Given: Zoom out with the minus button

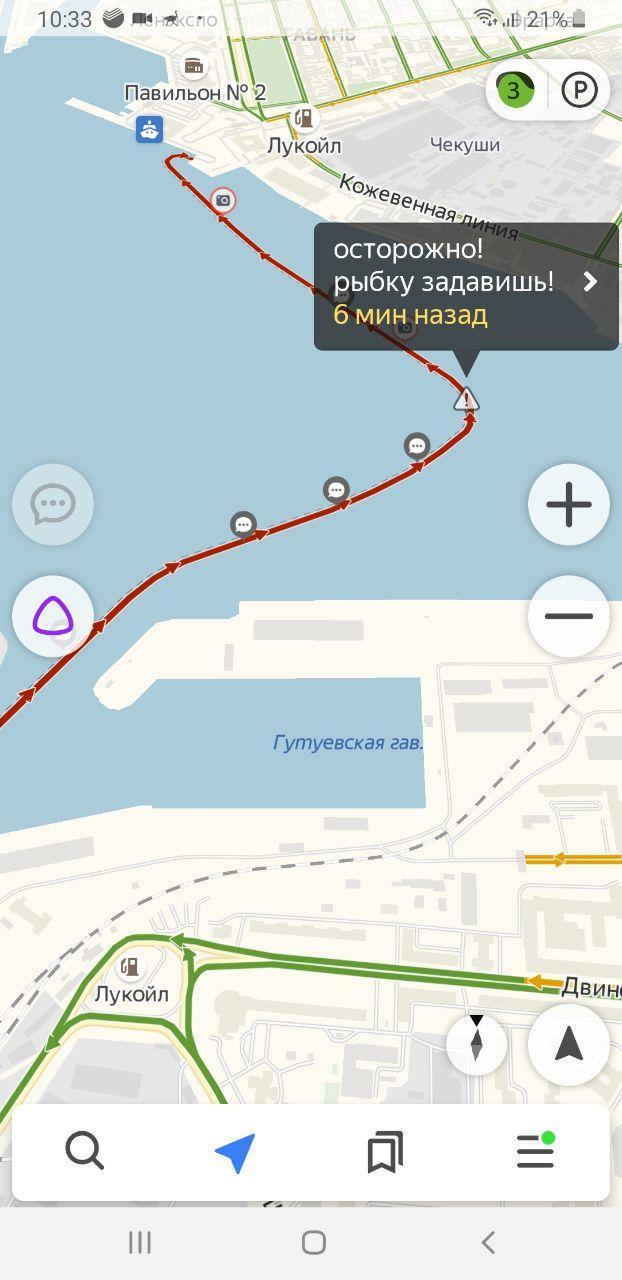Looking at the screenshot, I should pyautogui.click(x=569, y=616).
